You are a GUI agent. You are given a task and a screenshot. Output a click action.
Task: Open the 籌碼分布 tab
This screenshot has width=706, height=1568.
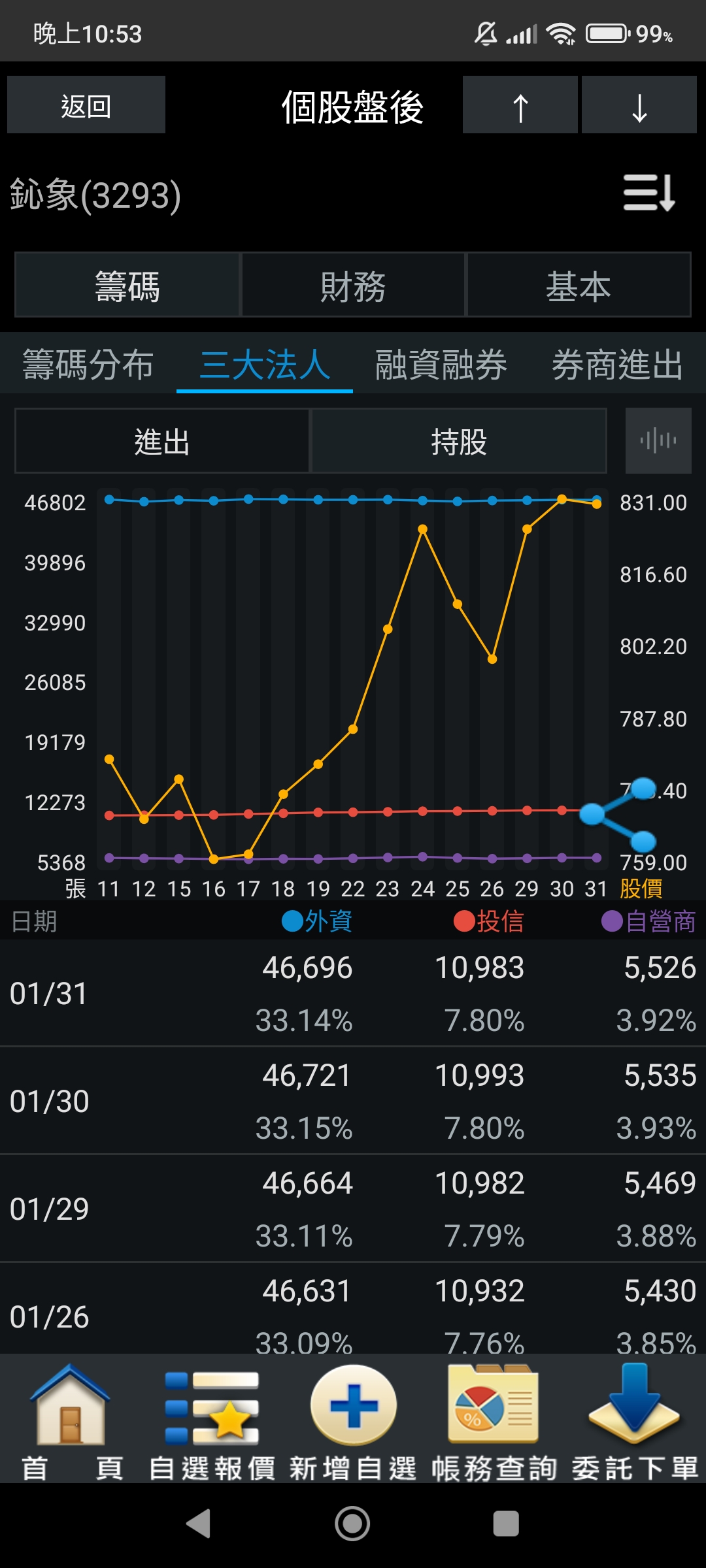coord(88,364)
